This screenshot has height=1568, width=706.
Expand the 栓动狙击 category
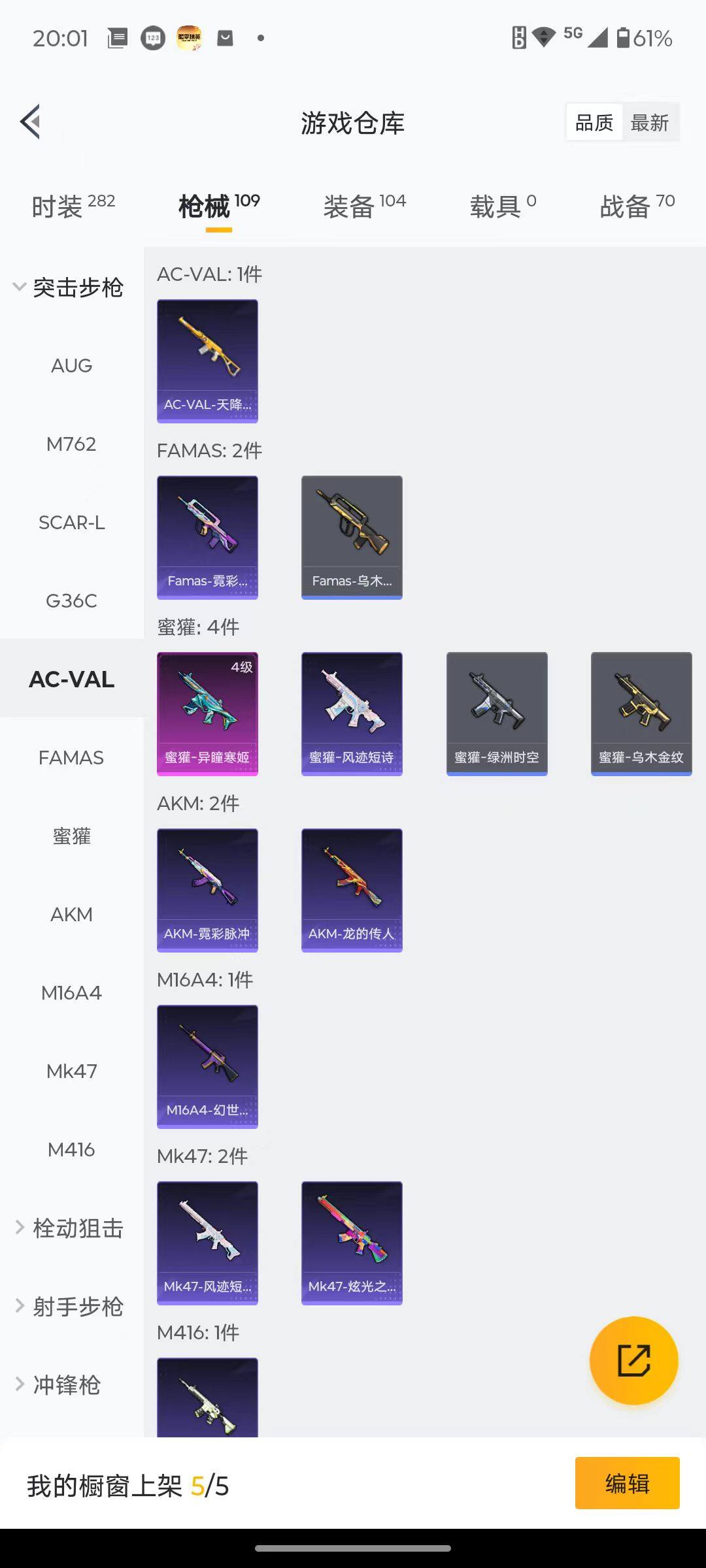pos(69,1228)
